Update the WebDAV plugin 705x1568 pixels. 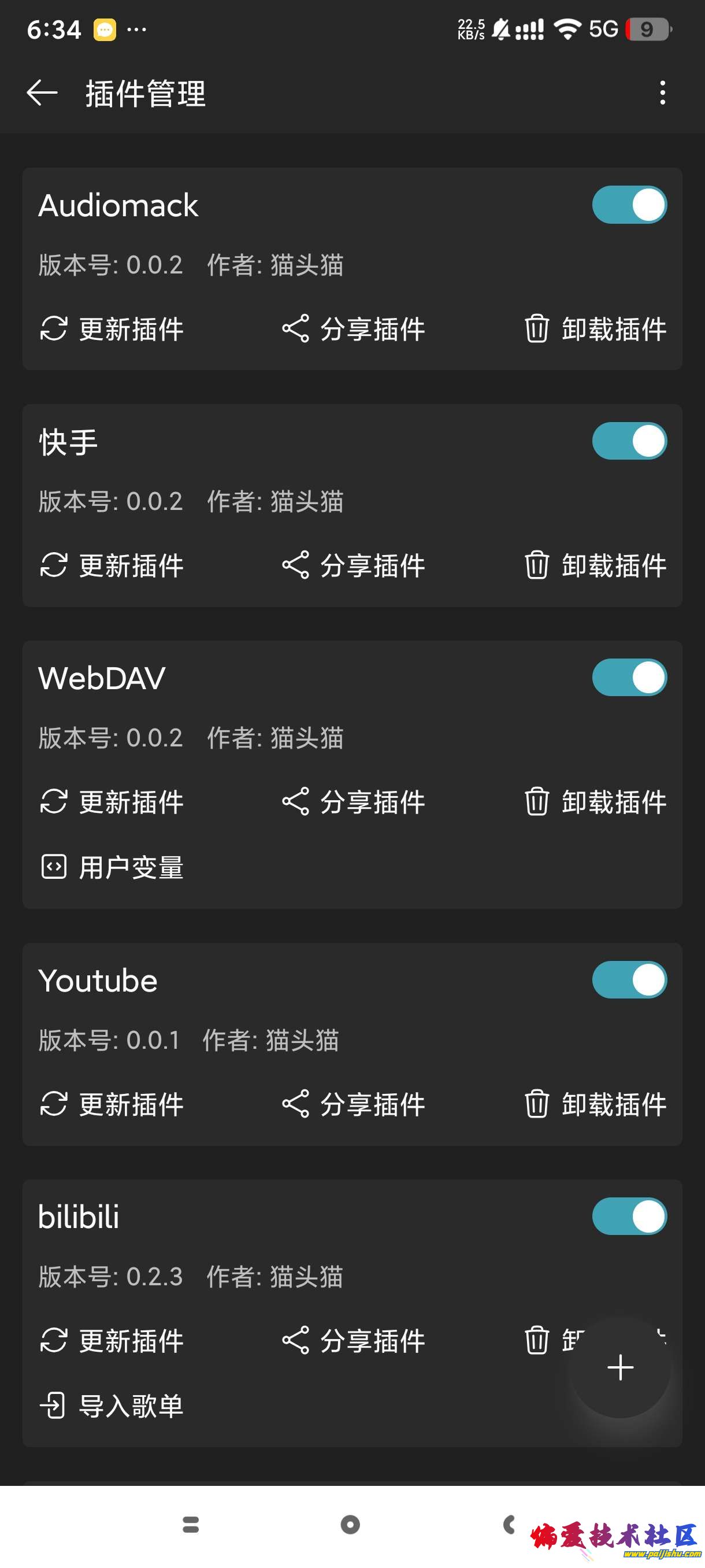[x=112, y=802]
